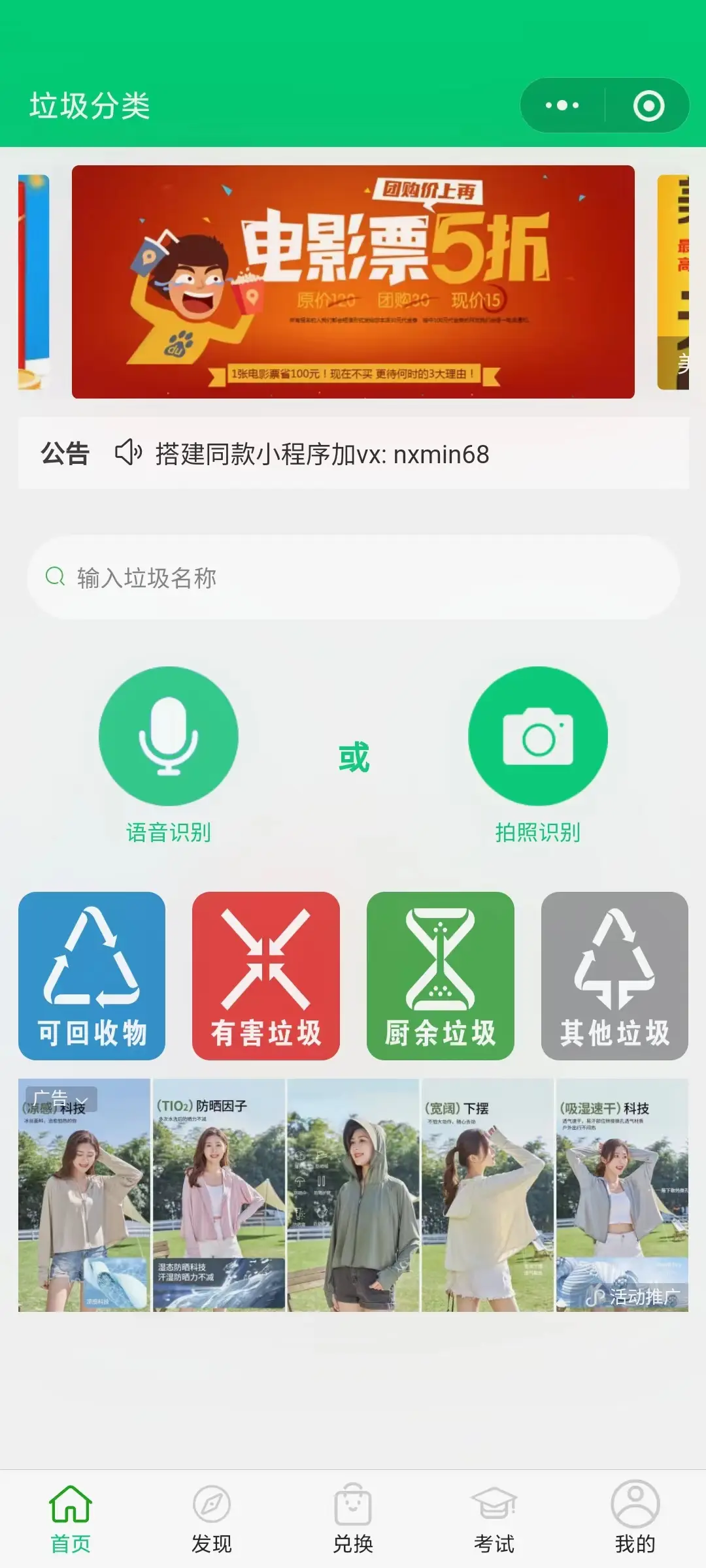Close the mini program via circle icon
Image resolution: width=706 pixels, height=1568 pixels.
coord(648,106)
